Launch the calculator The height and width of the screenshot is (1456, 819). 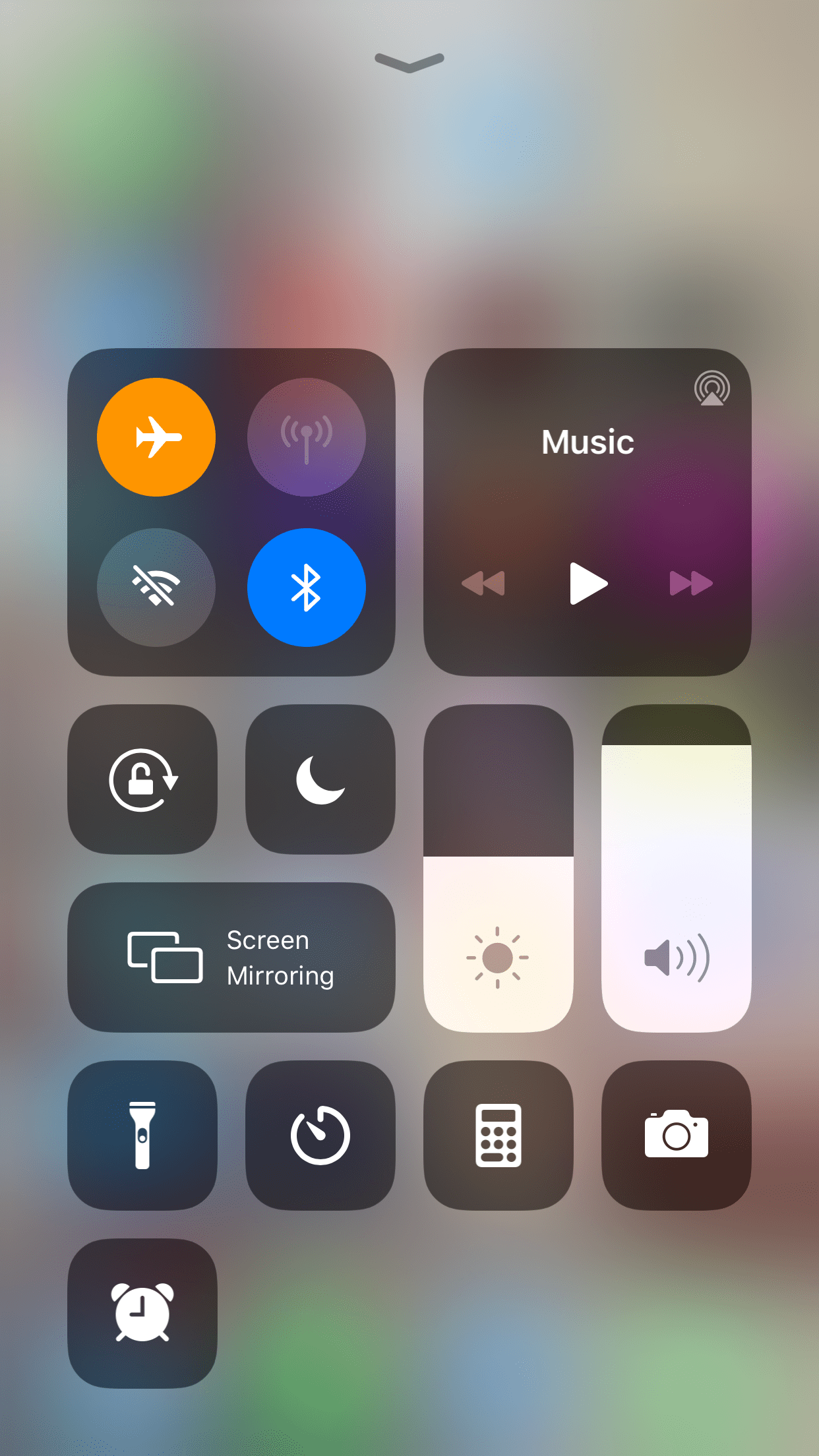pyautogui.click(x=499, y=1136)
